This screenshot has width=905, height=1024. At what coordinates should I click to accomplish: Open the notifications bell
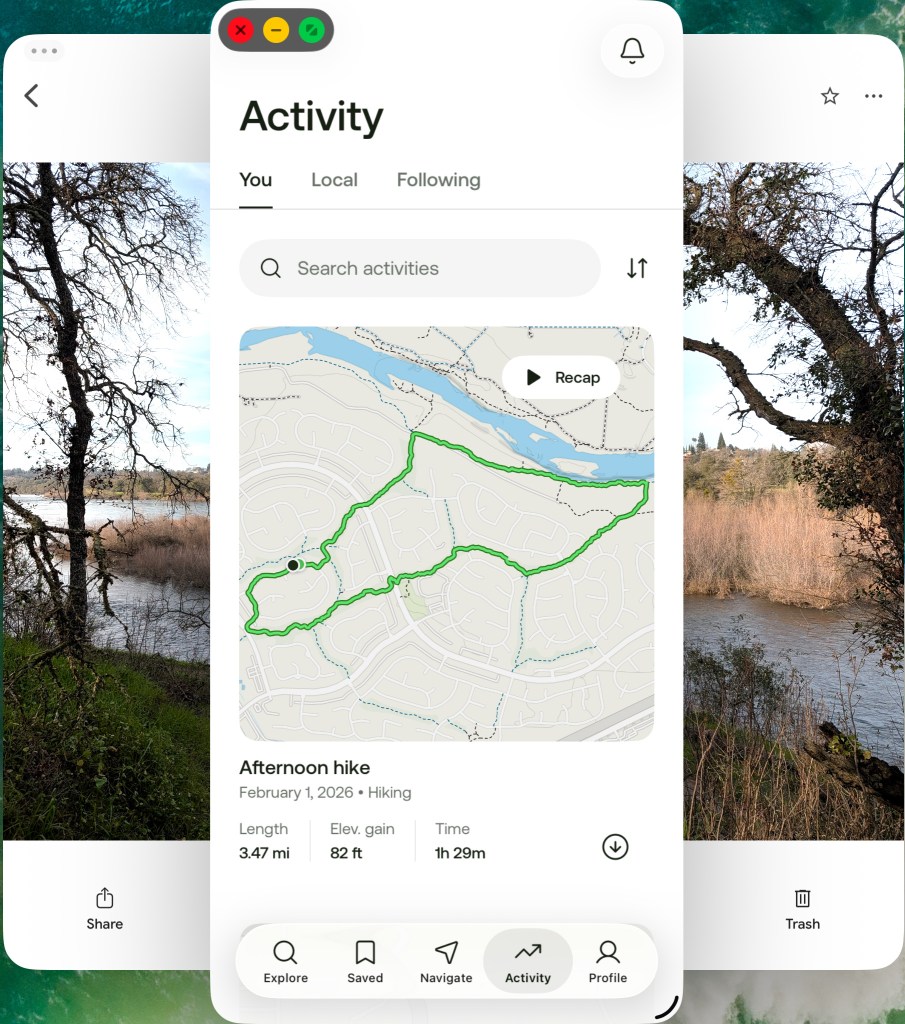(632, 50)
